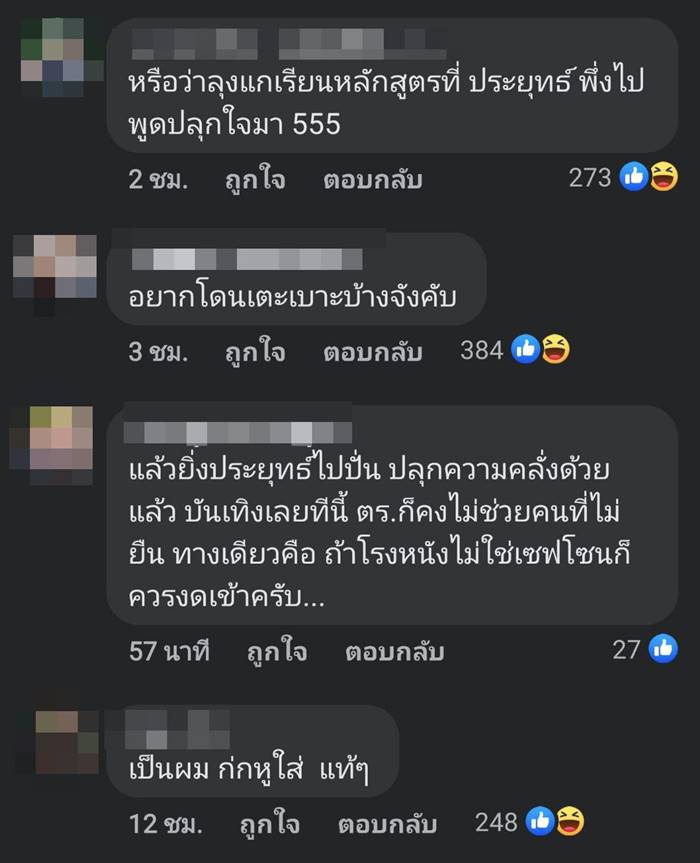
Task: Reply to the comment posted 2 ชม. ago
Action: (372, 179)
